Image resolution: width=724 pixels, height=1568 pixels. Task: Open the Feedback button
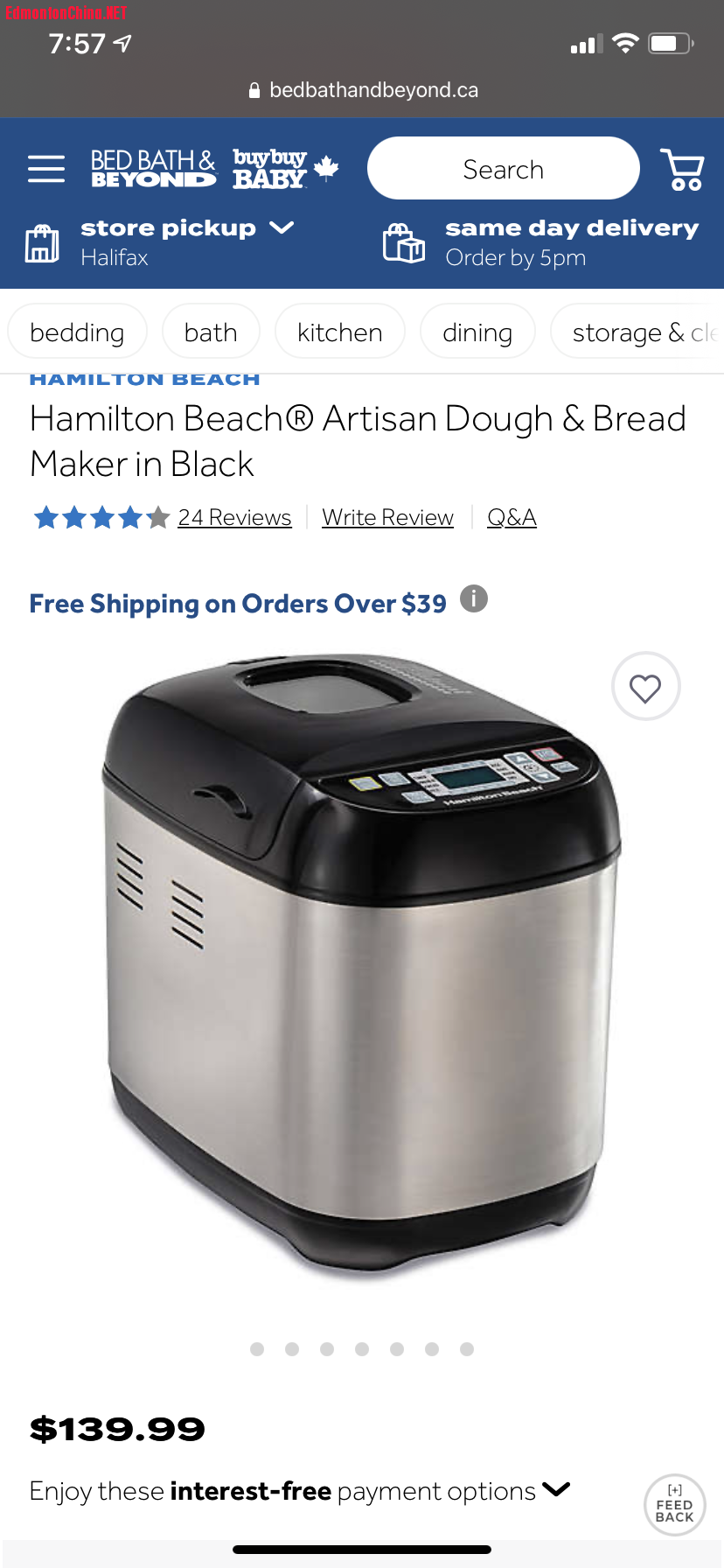[674, 1505]
